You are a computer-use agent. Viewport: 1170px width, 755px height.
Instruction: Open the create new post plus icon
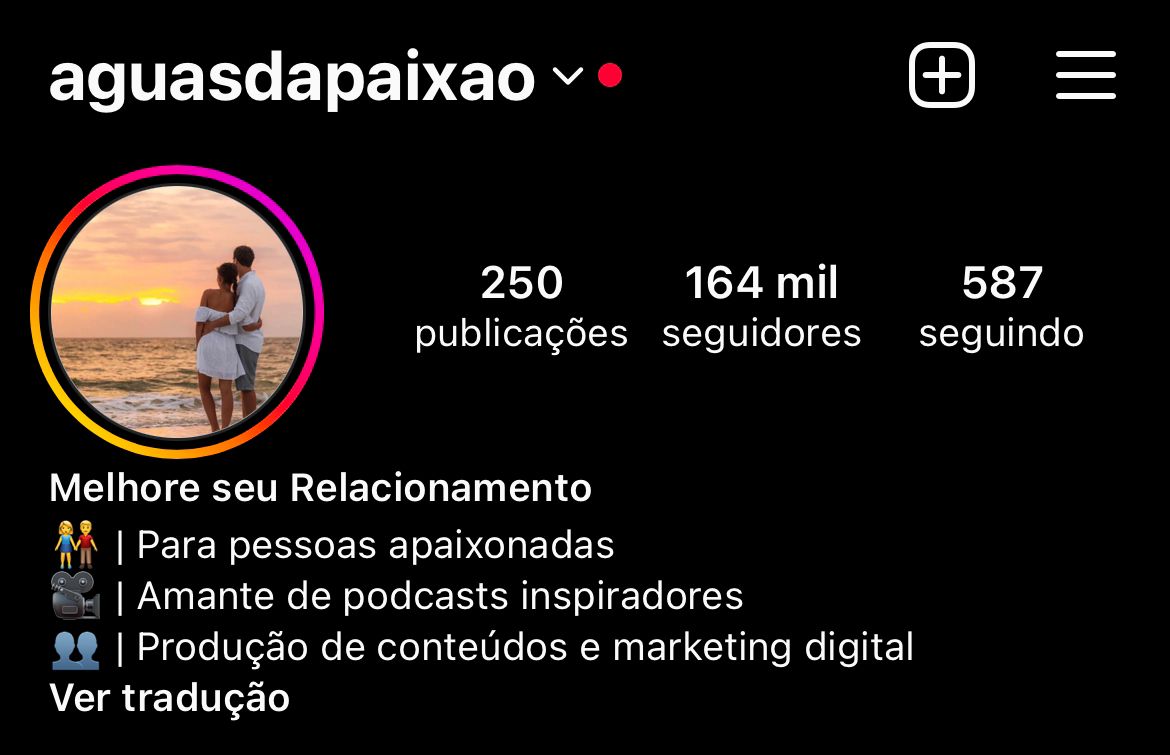(x=941, y=75)
